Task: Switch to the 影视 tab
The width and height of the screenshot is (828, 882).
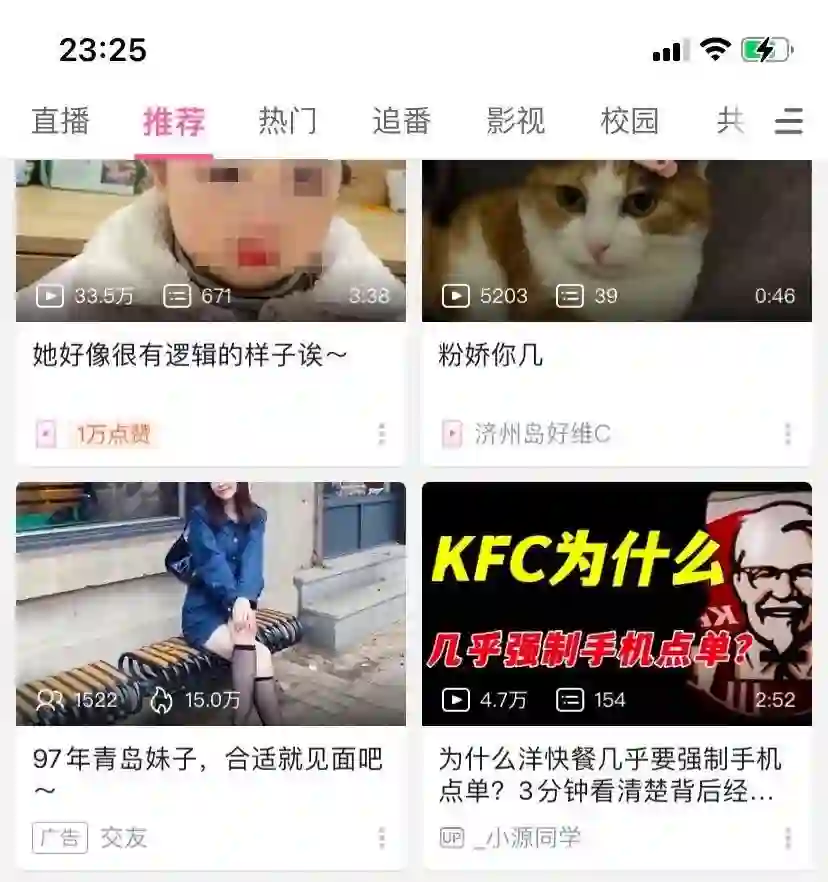Action: pos(516,122)
